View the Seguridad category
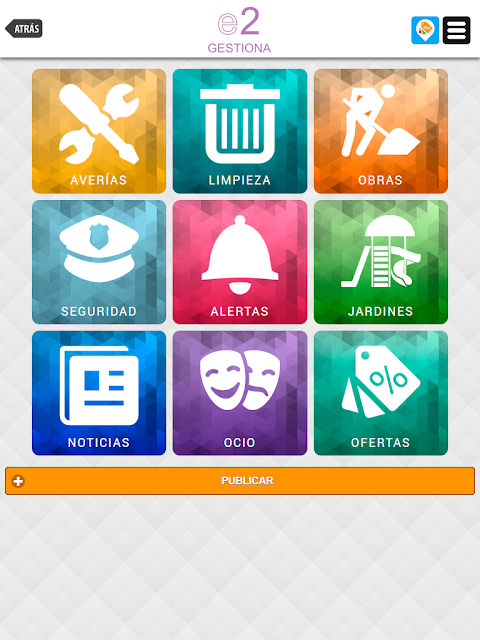The image size is (480, 640). tap(99, 262)
